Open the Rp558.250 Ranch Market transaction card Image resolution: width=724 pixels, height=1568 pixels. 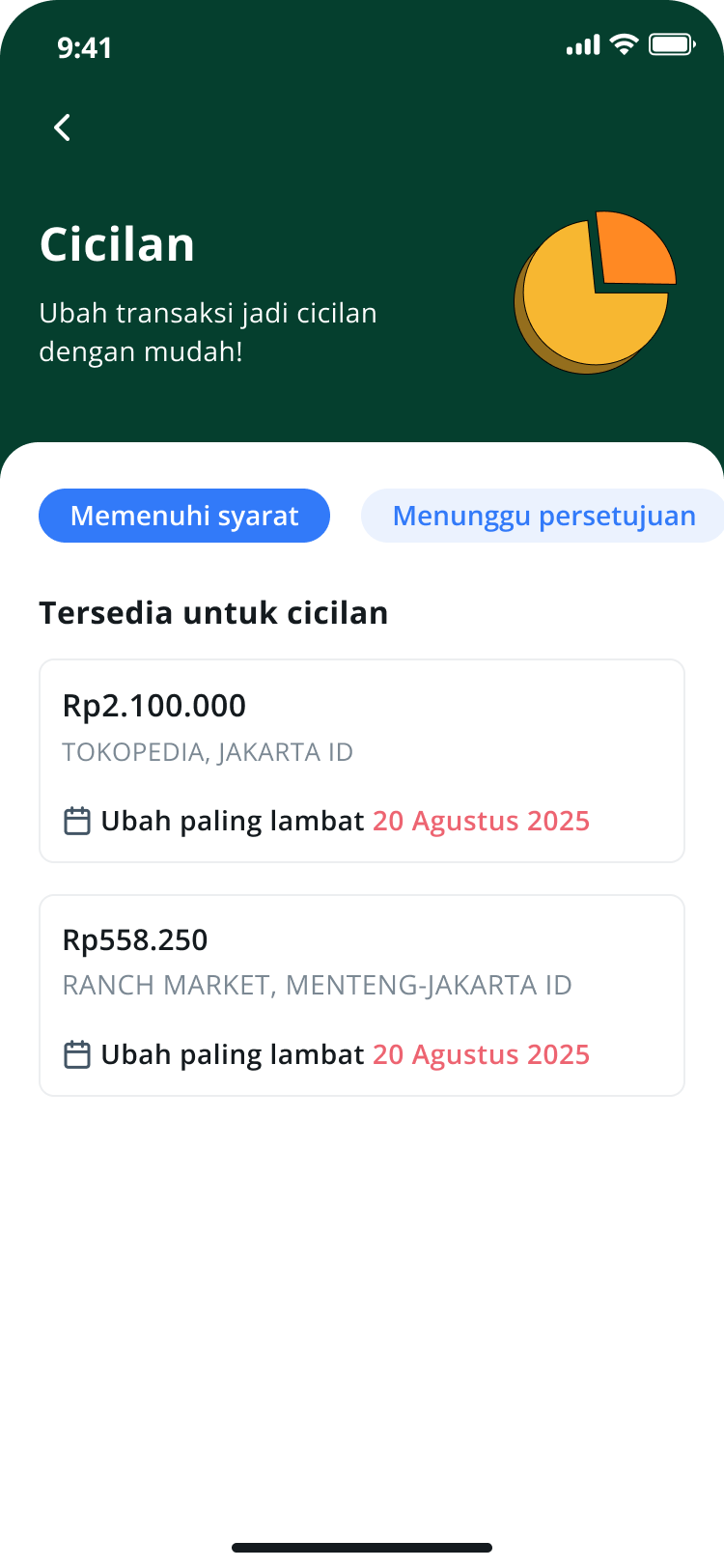(x=362, y=995)
